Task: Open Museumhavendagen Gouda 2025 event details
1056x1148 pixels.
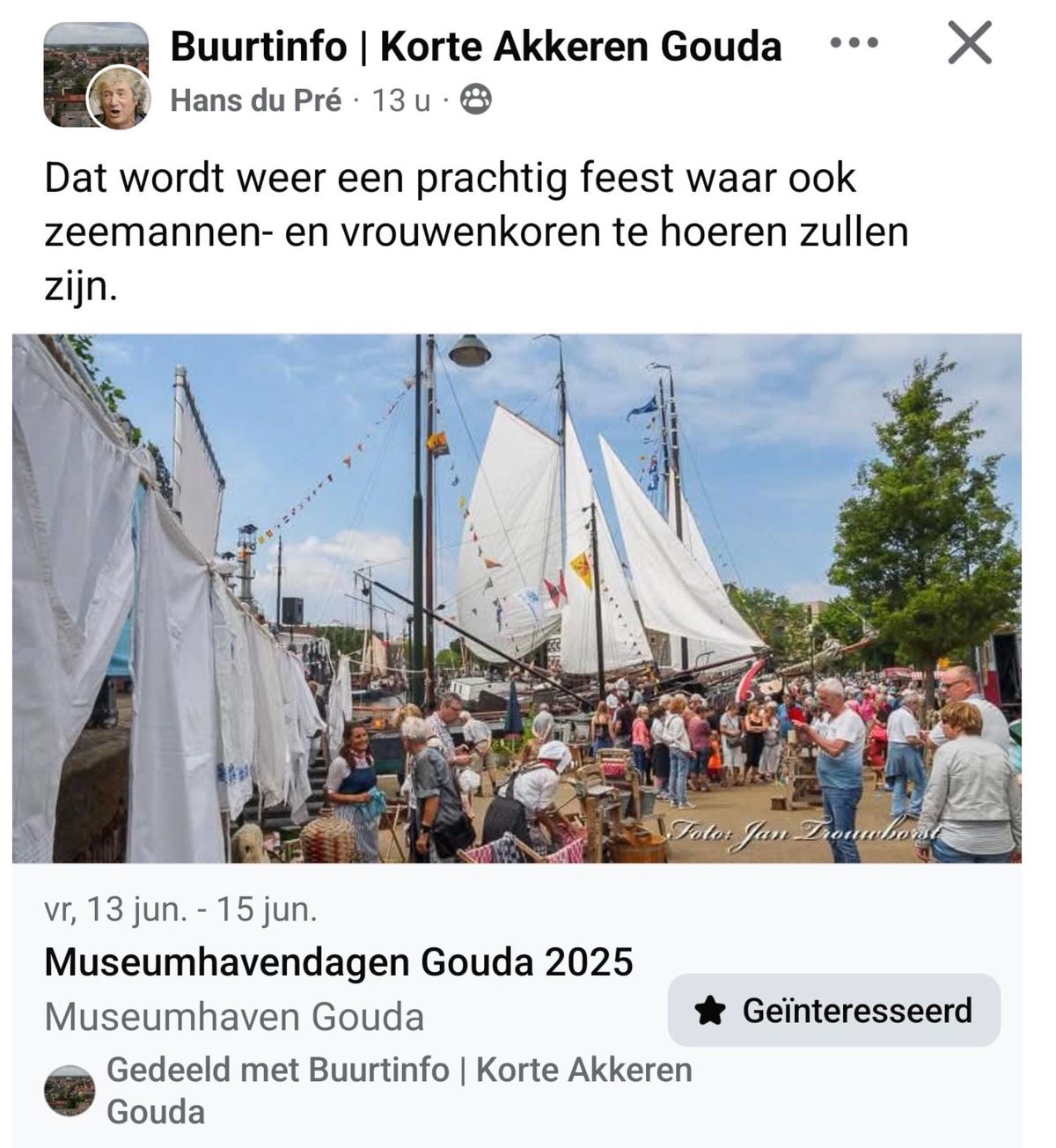Action: 338,961
